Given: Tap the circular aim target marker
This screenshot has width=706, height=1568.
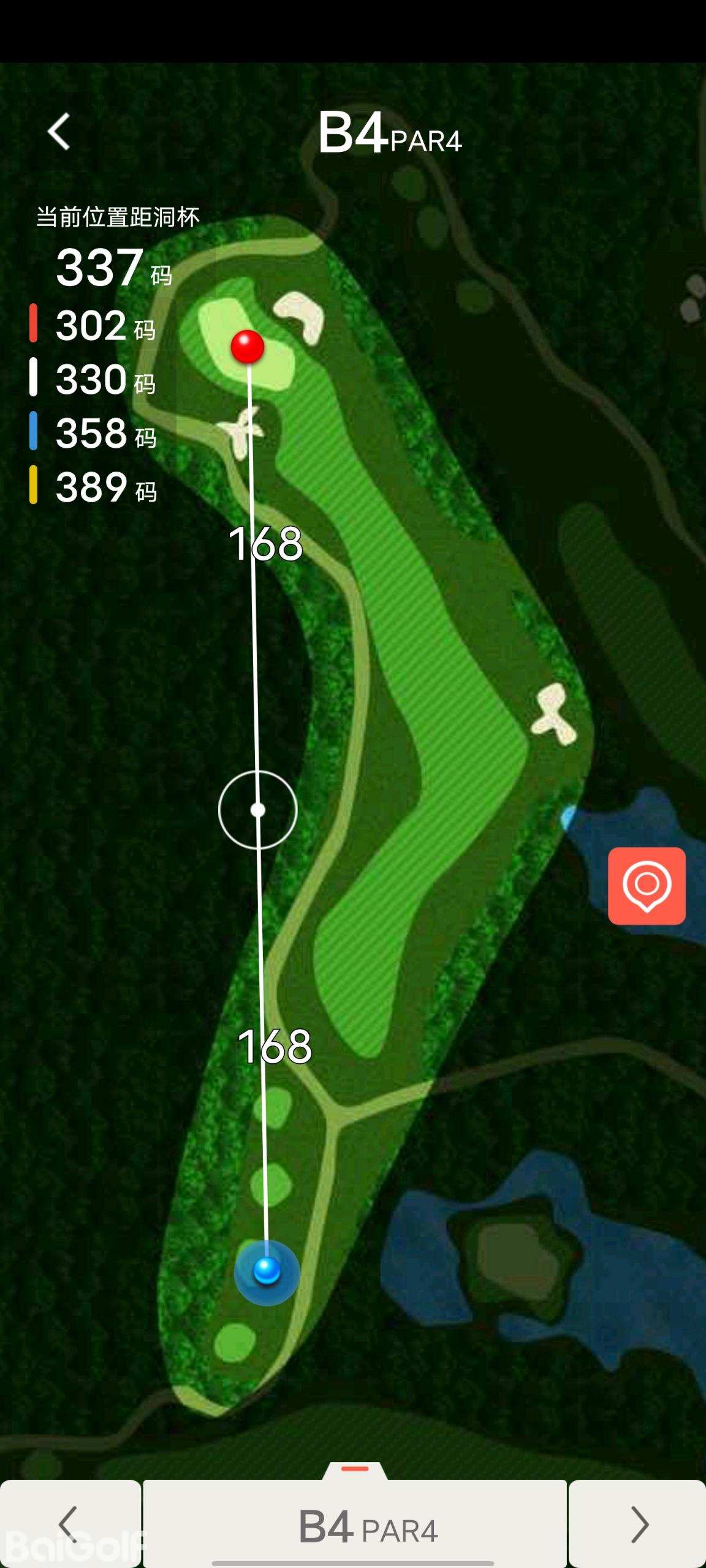Looking at the screenshot, I should coord(258,810).
